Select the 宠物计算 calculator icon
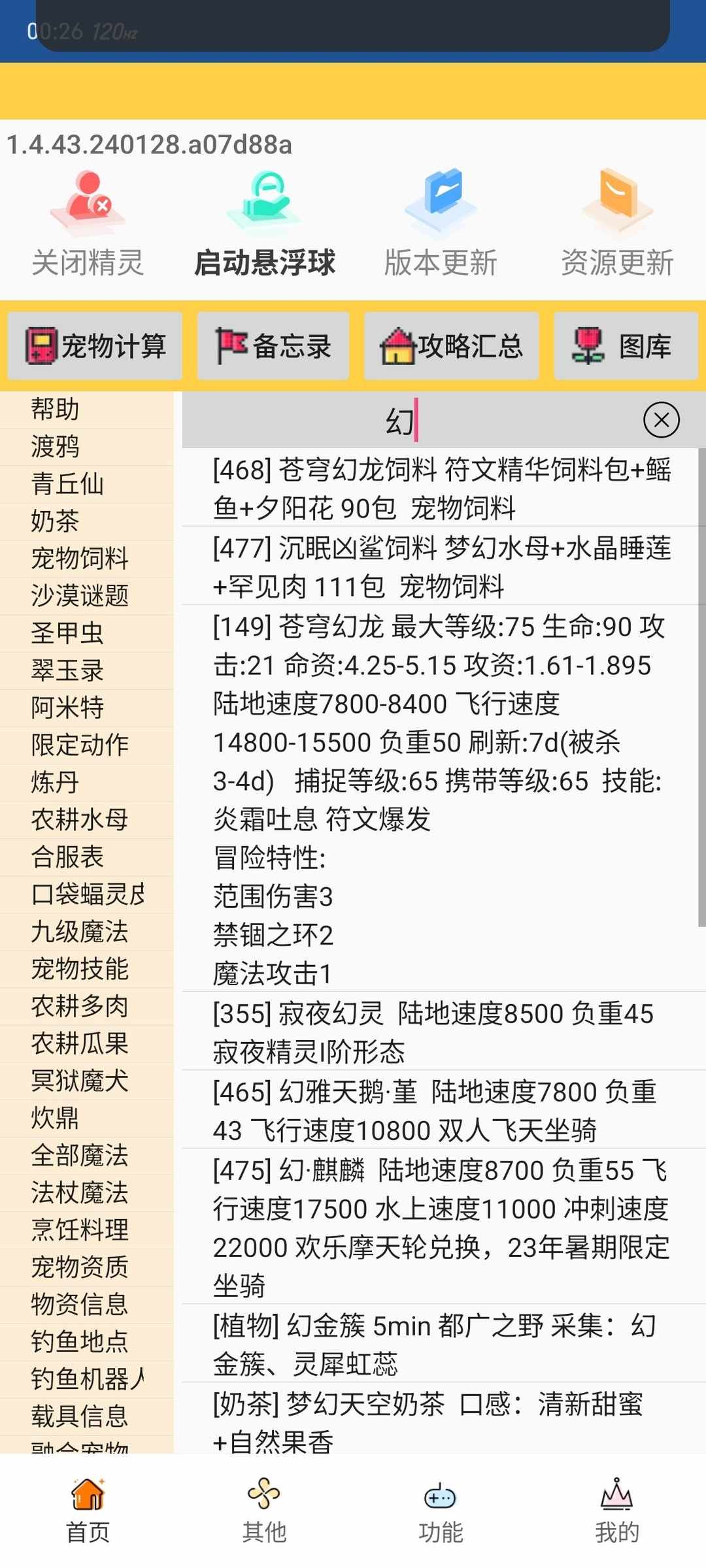The height and width of the screenshot is (1568, 706). coord(41,346)
